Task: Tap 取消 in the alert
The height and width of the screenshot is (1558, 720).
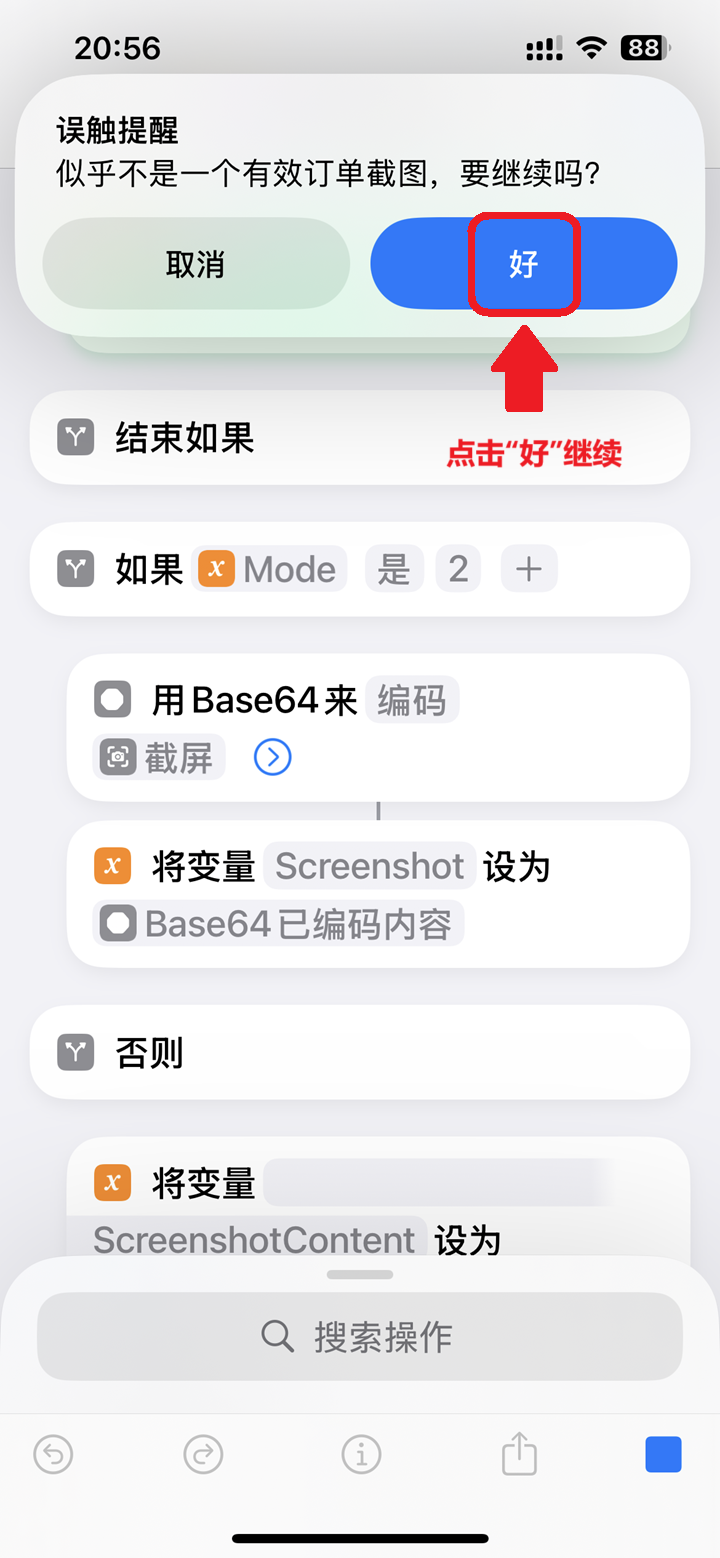Action: (x=196, y=265)
